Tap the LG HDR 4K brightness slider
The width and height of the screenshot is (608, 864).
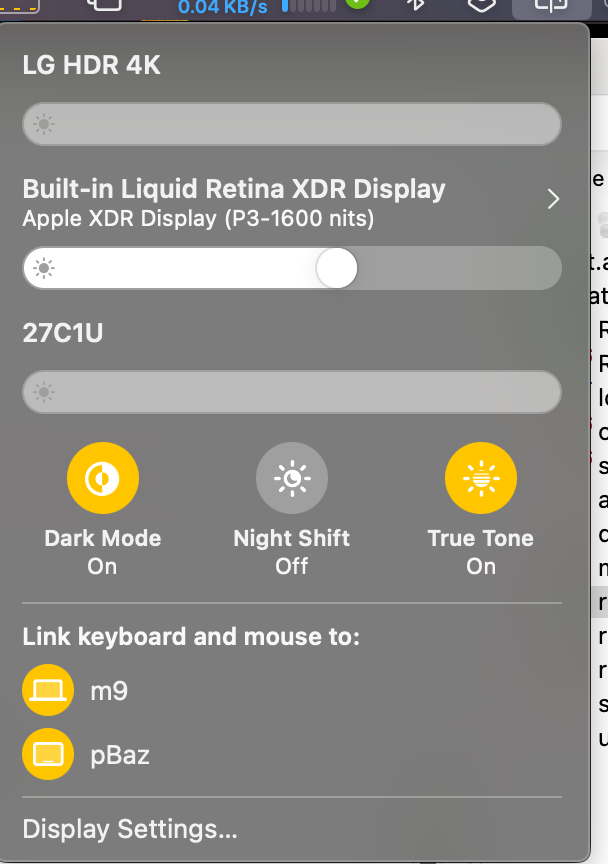(x=292, y=124)
